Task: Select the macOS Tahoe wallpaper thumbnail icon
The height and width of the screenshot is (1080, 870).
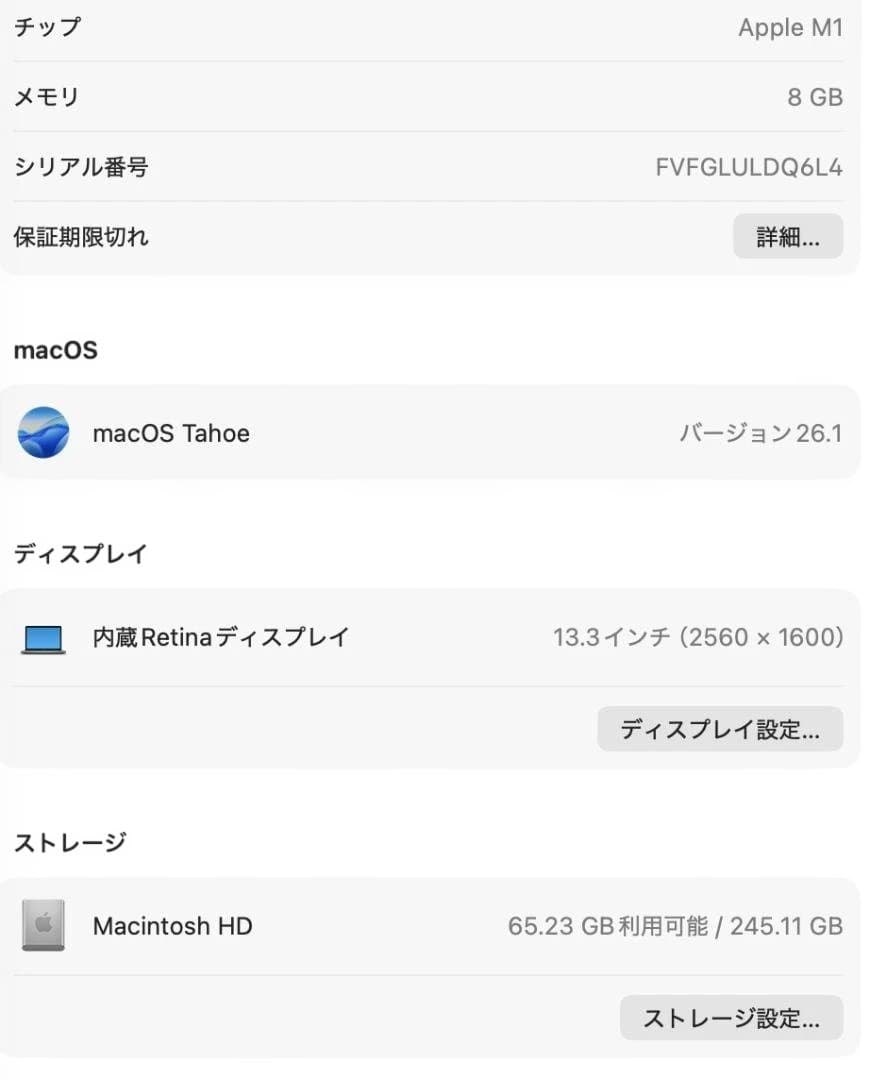Action: pos(44,433)
